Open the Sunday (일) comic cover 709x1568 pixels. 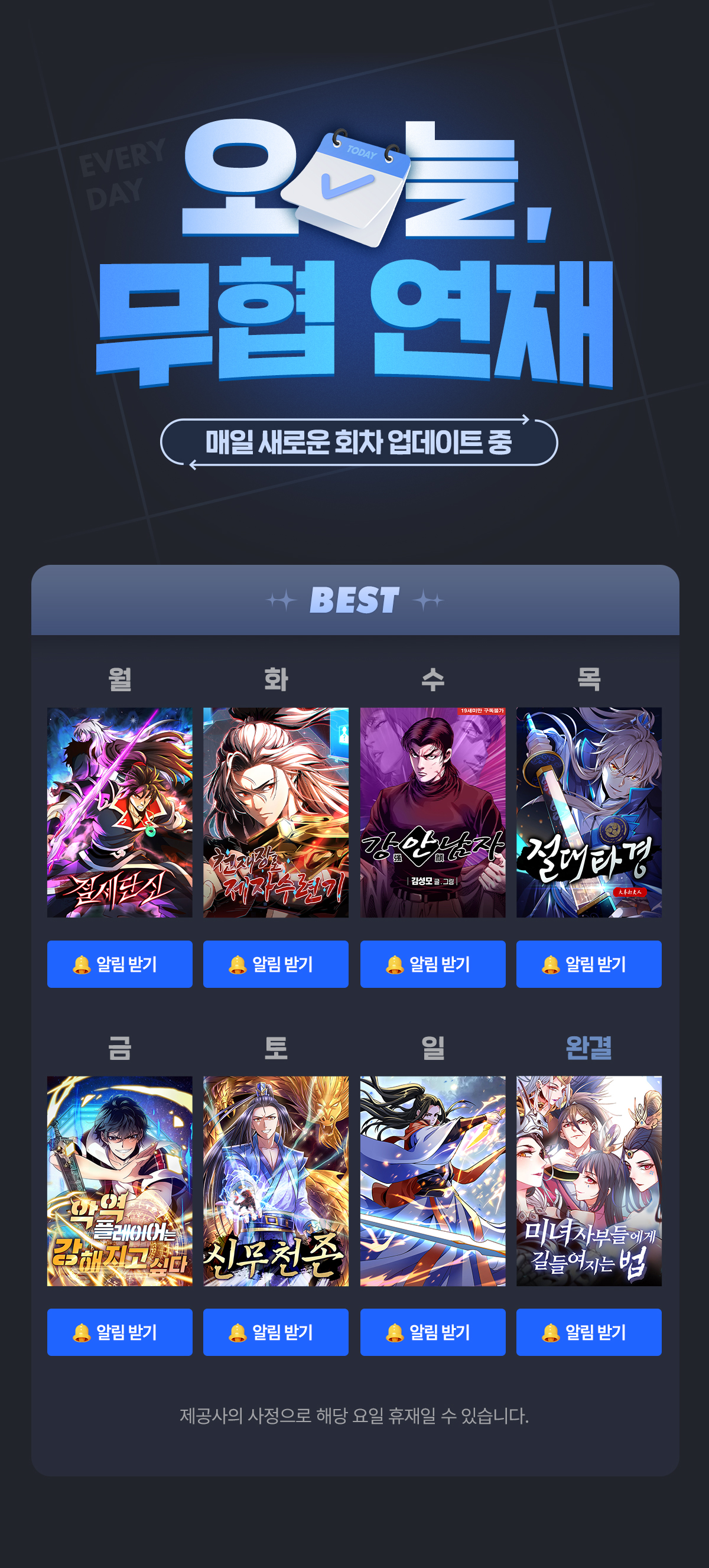[x=432, y=1180]
